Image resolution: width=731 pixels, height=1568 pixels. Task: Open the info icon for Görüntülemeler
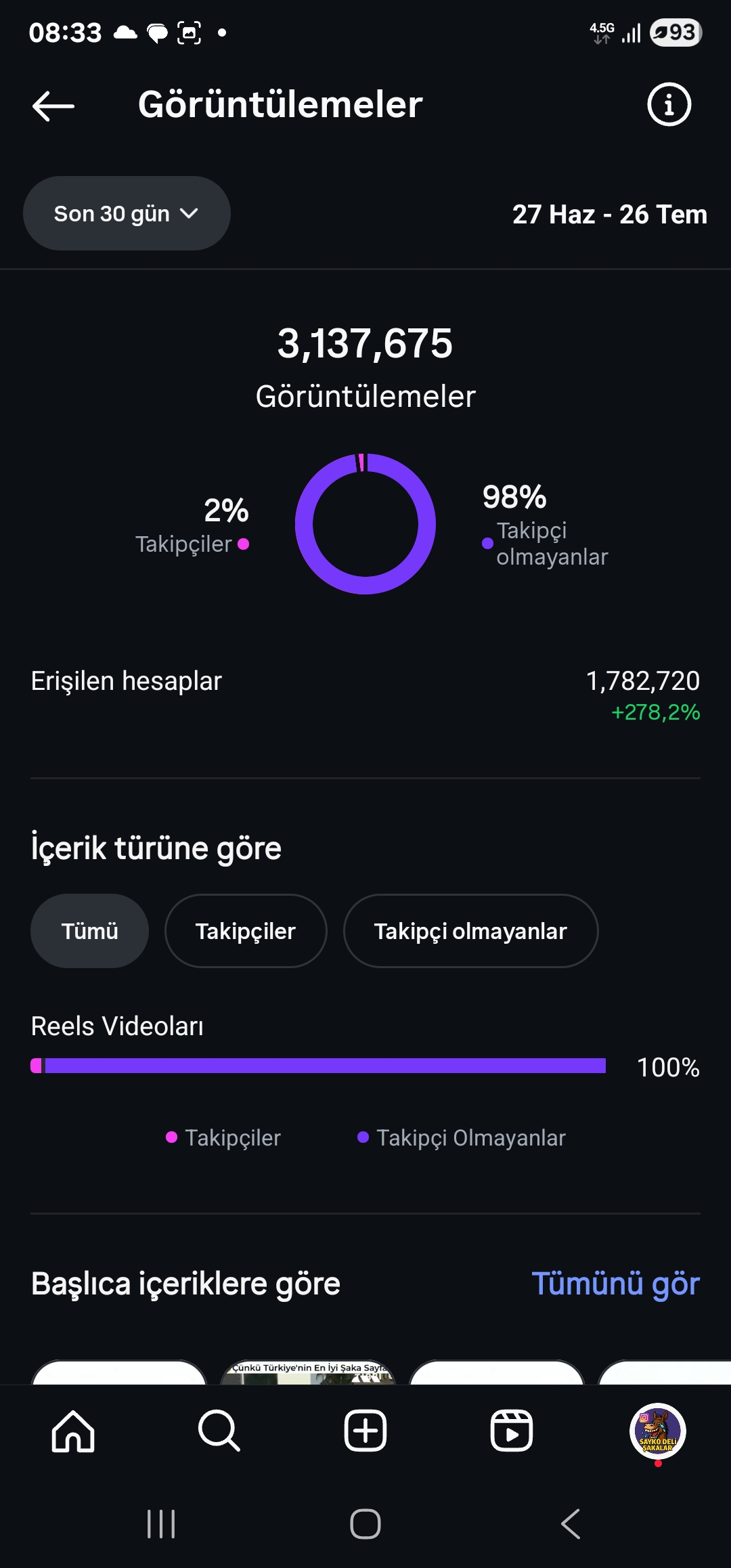click(x=669, y=105)
